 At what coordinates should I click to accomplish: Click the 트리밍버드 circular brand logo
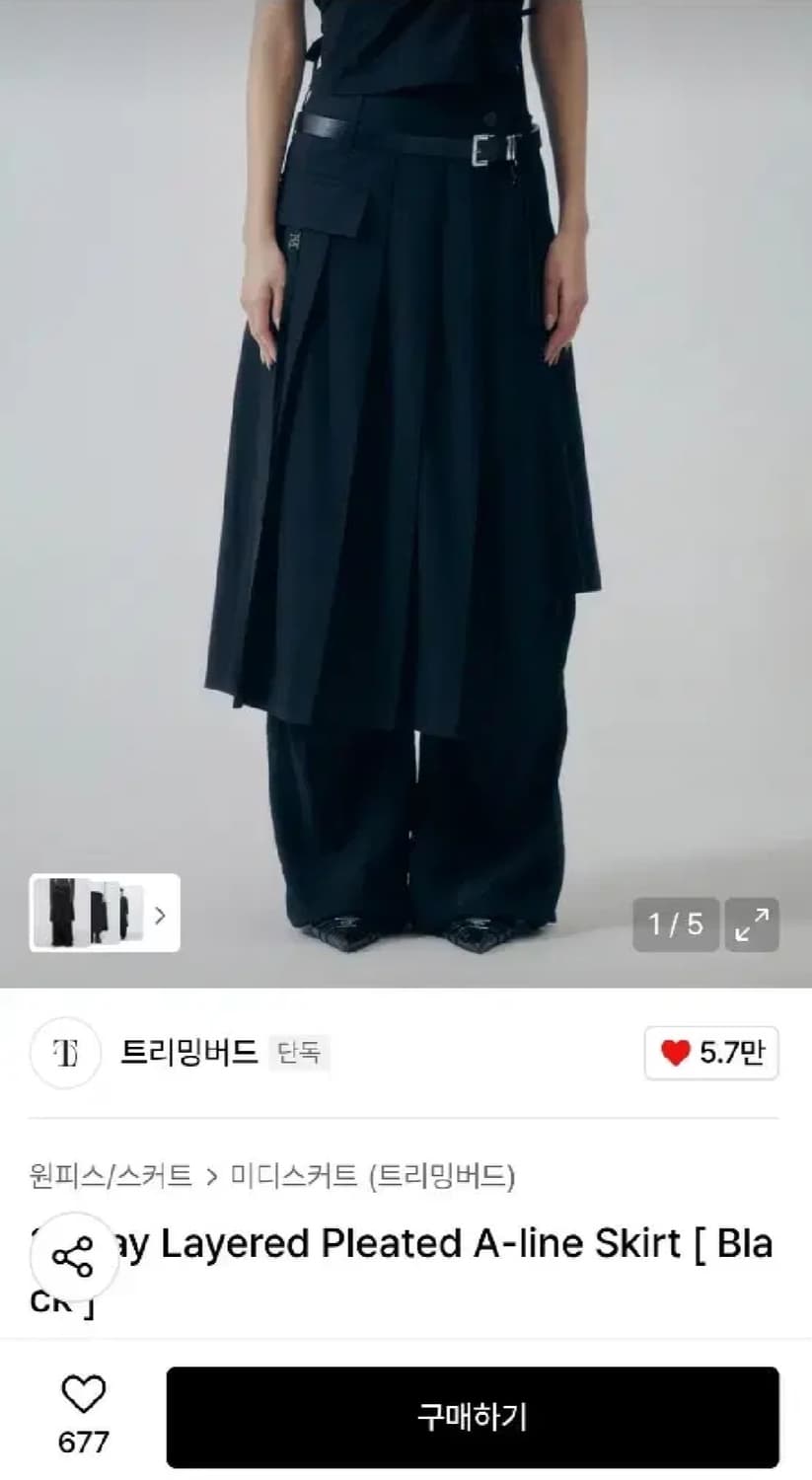point(65,1054)
